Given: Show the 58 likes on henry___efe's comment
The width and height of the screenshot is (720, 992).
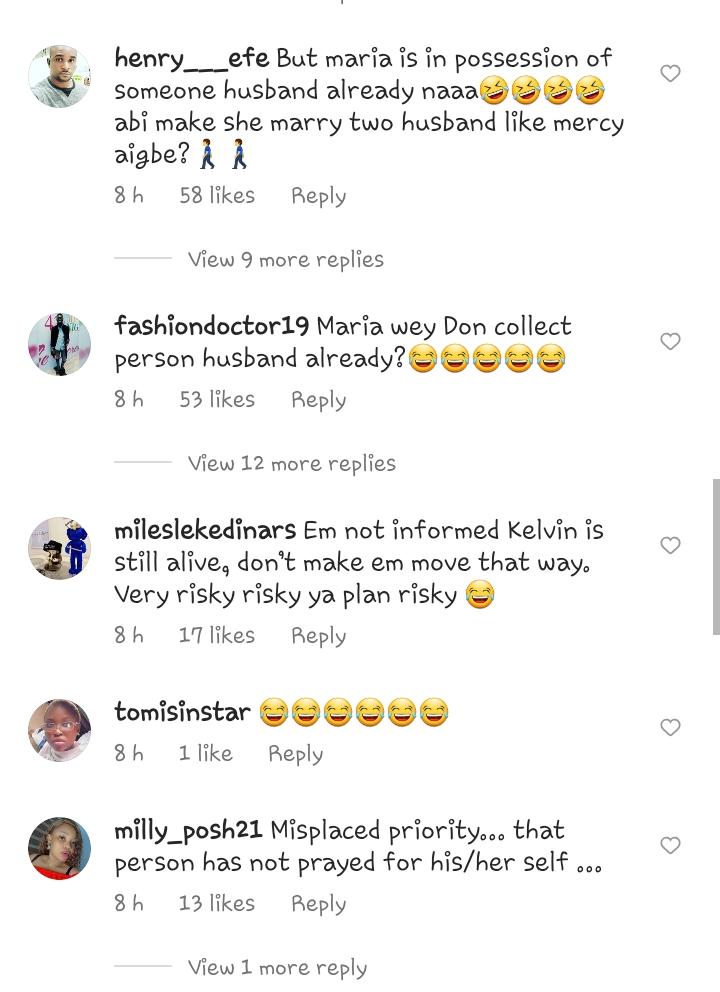Looking at the screenshot, I should [217, 196].
